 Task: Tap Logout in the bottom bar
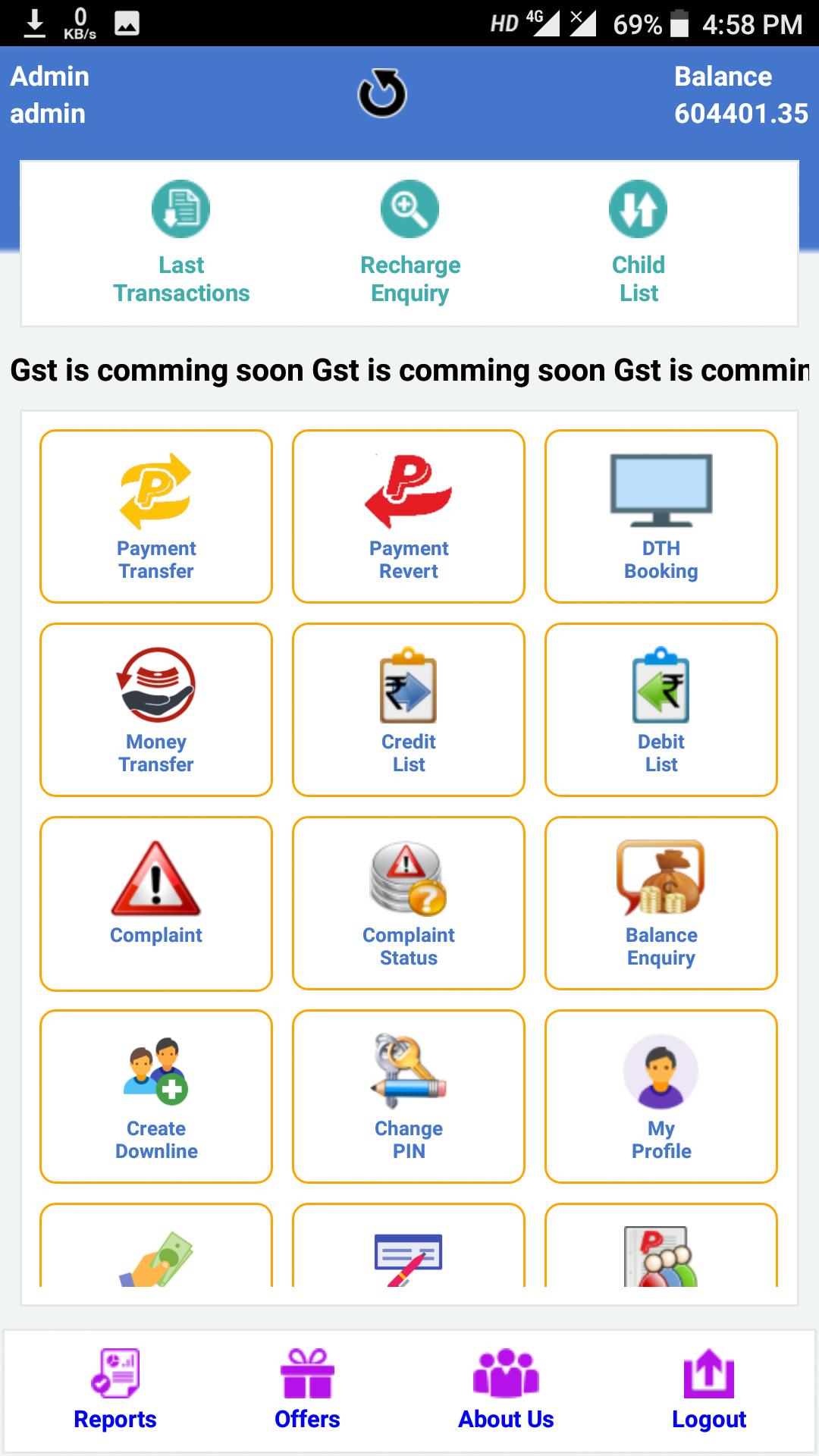[709, 1390]
